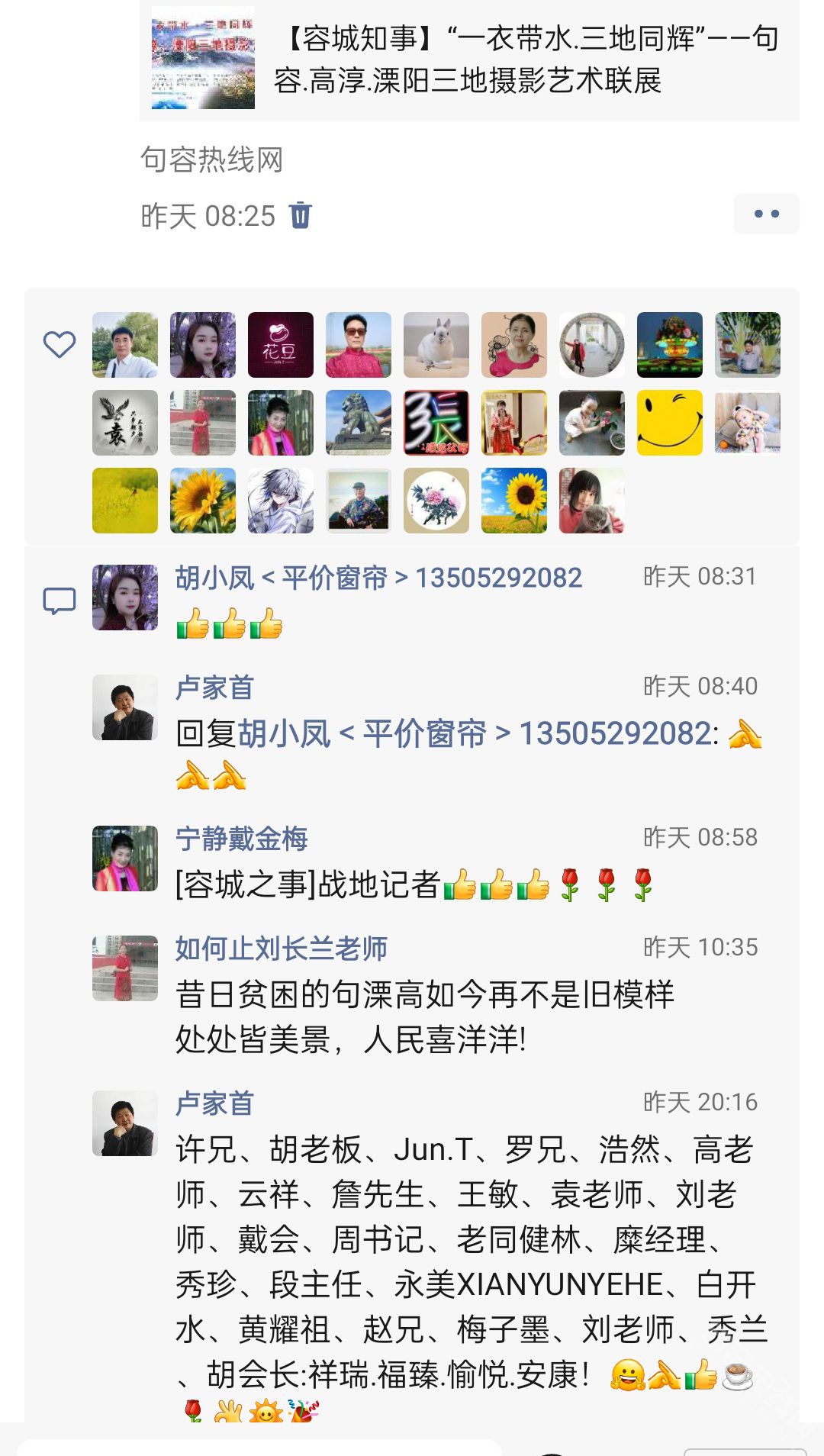Open the yellow smiley face avatar in likes

[669, 423]
